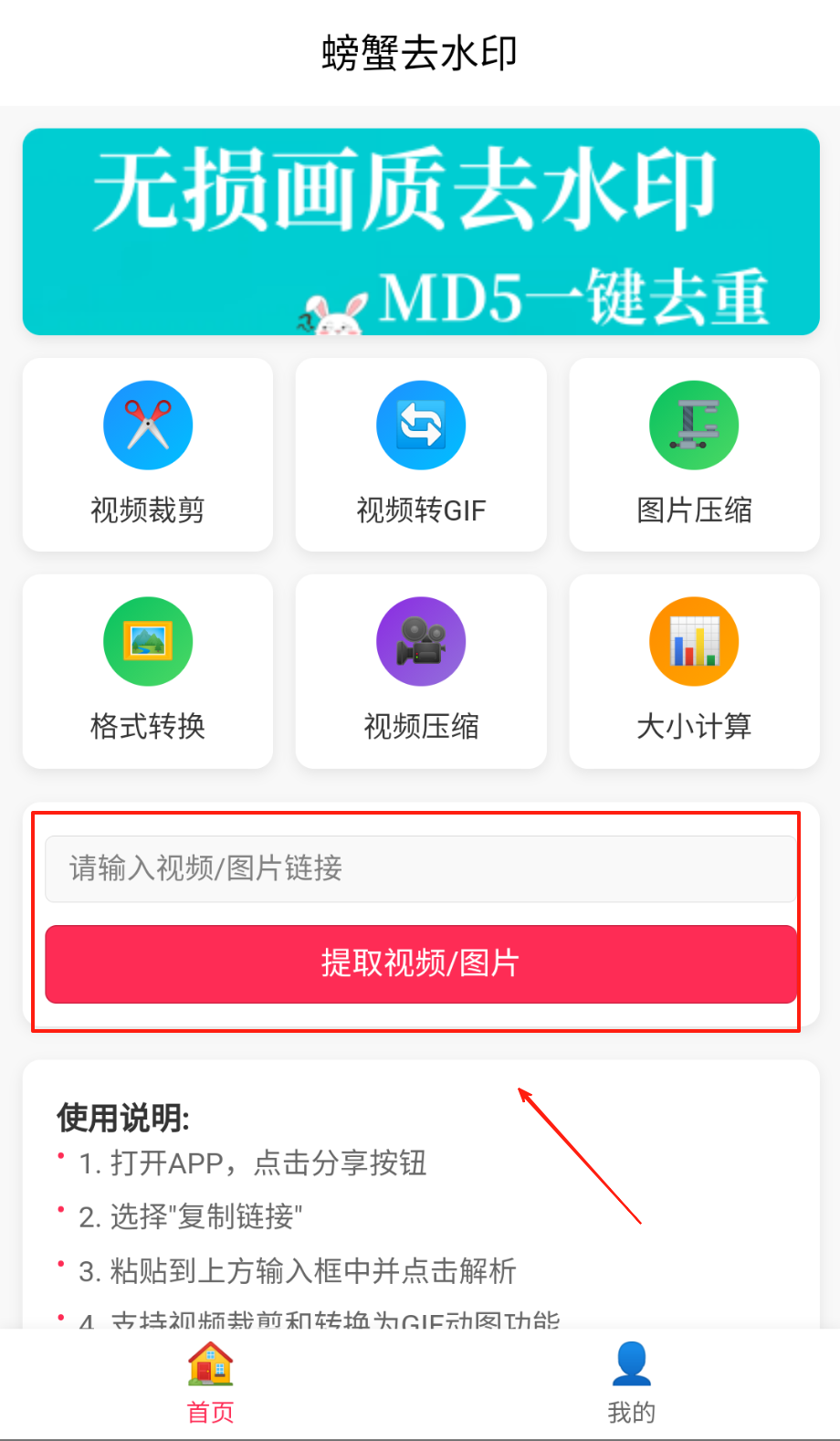Launch the 视频压缩 video compression tool
This screenshot has height=1441, width=840.
(421, 670)
